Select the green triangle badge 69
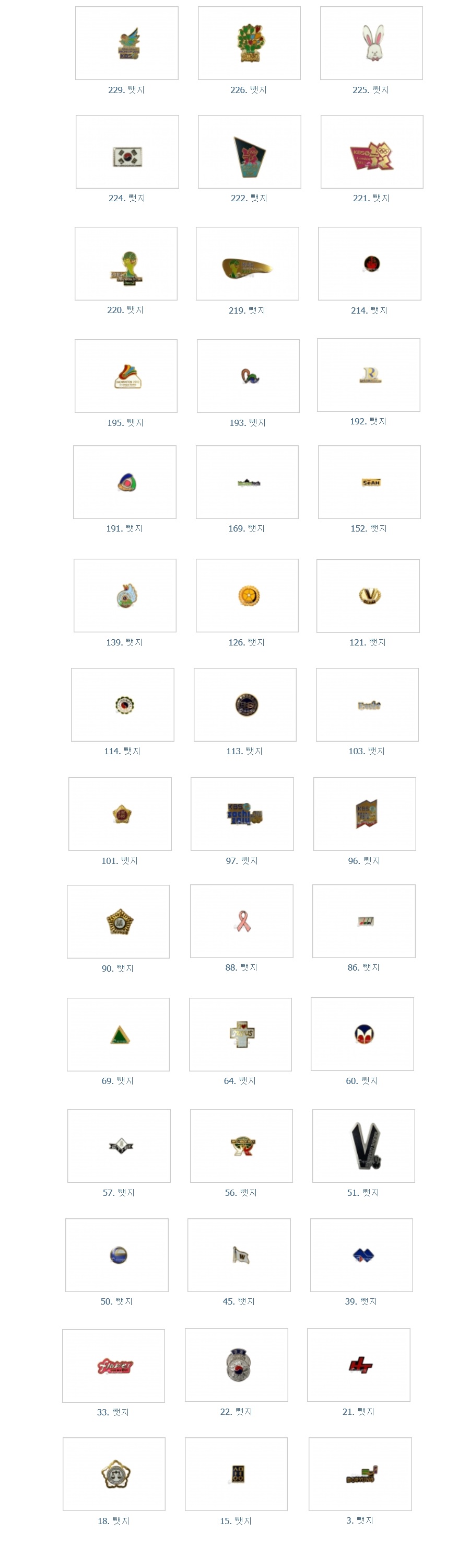Screen dimensions: 470x1568 (118, 1034)
